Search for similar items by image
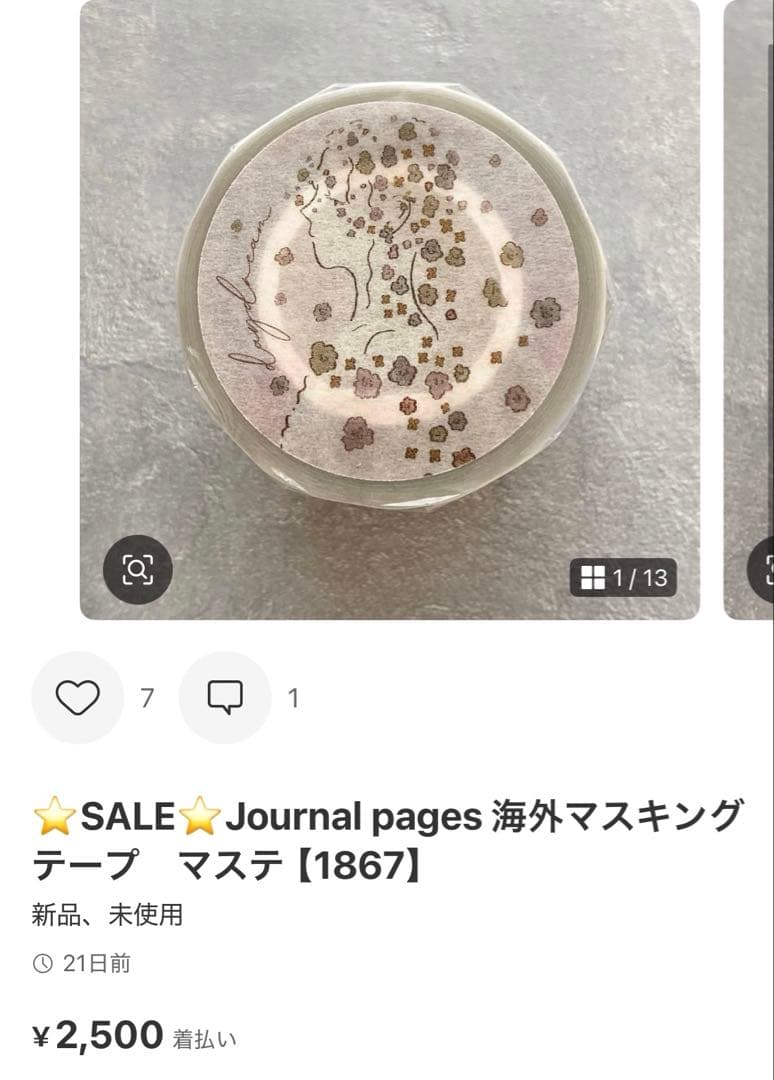This screenshot has height=1080, width=774. (138, 570)
